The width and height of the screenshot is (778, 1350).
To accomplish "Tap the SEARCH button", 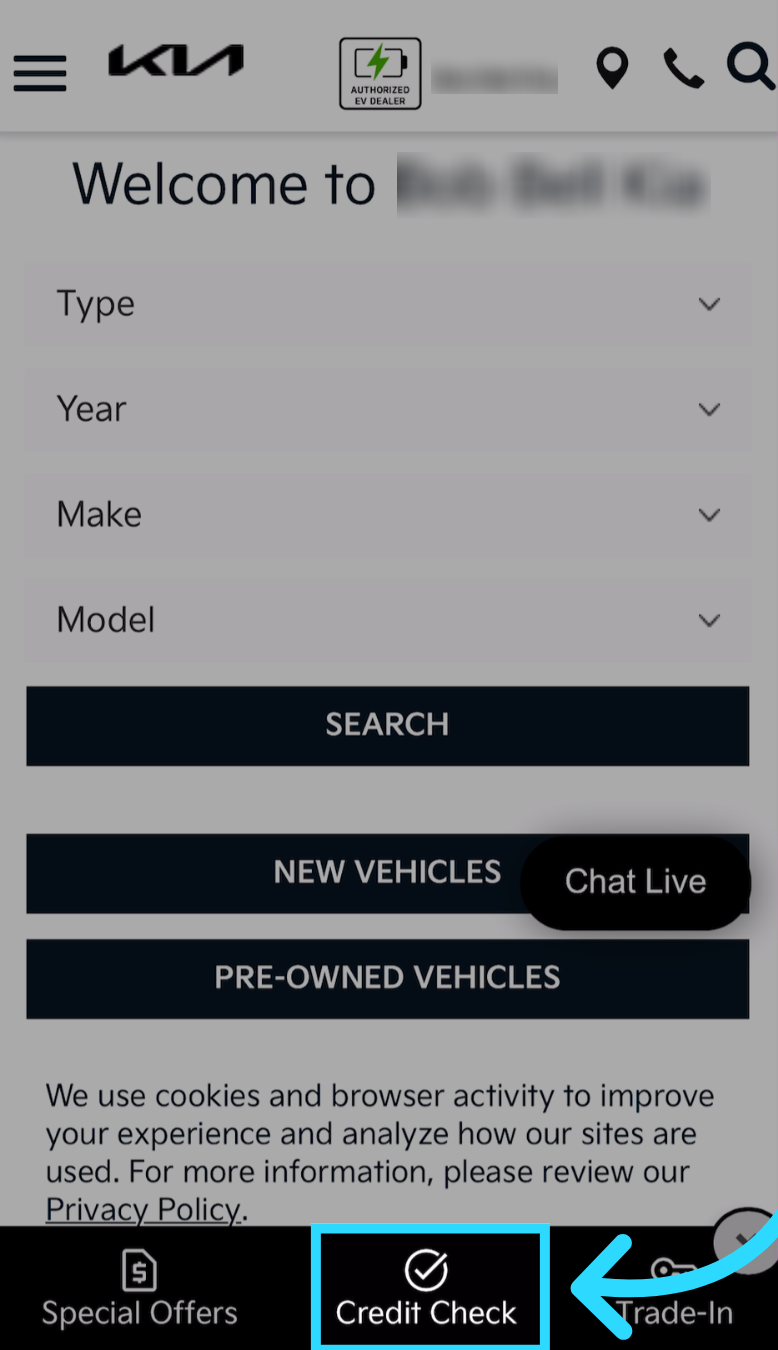I will click(x=387, y=725).
